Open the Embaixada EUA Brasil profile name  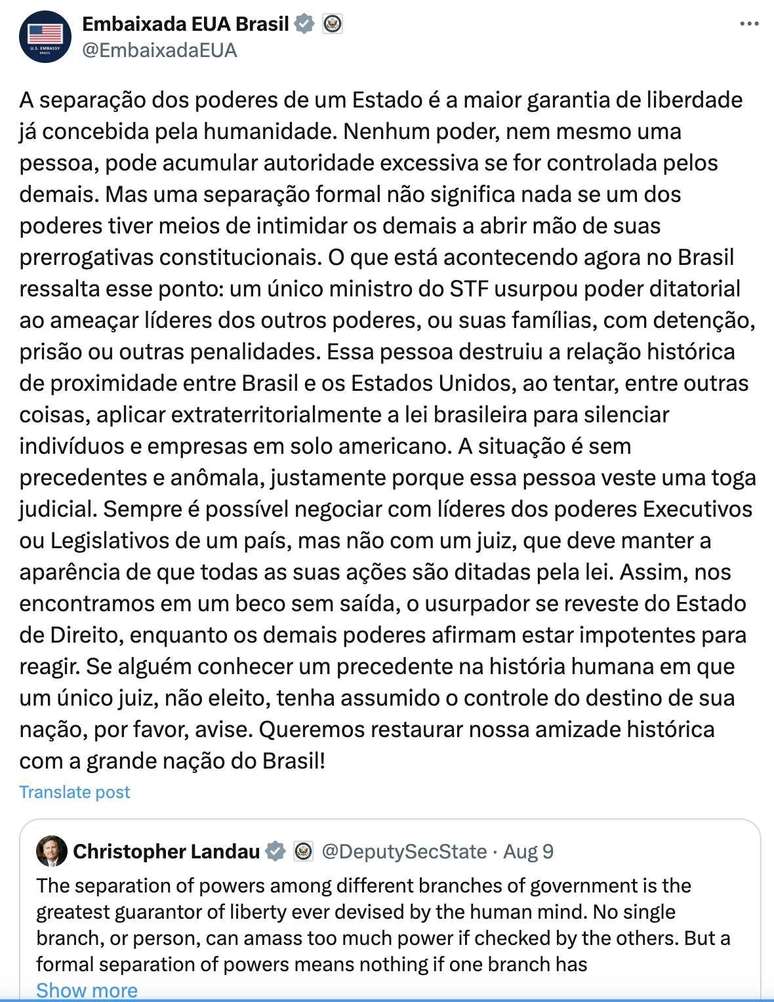point(185,22)
